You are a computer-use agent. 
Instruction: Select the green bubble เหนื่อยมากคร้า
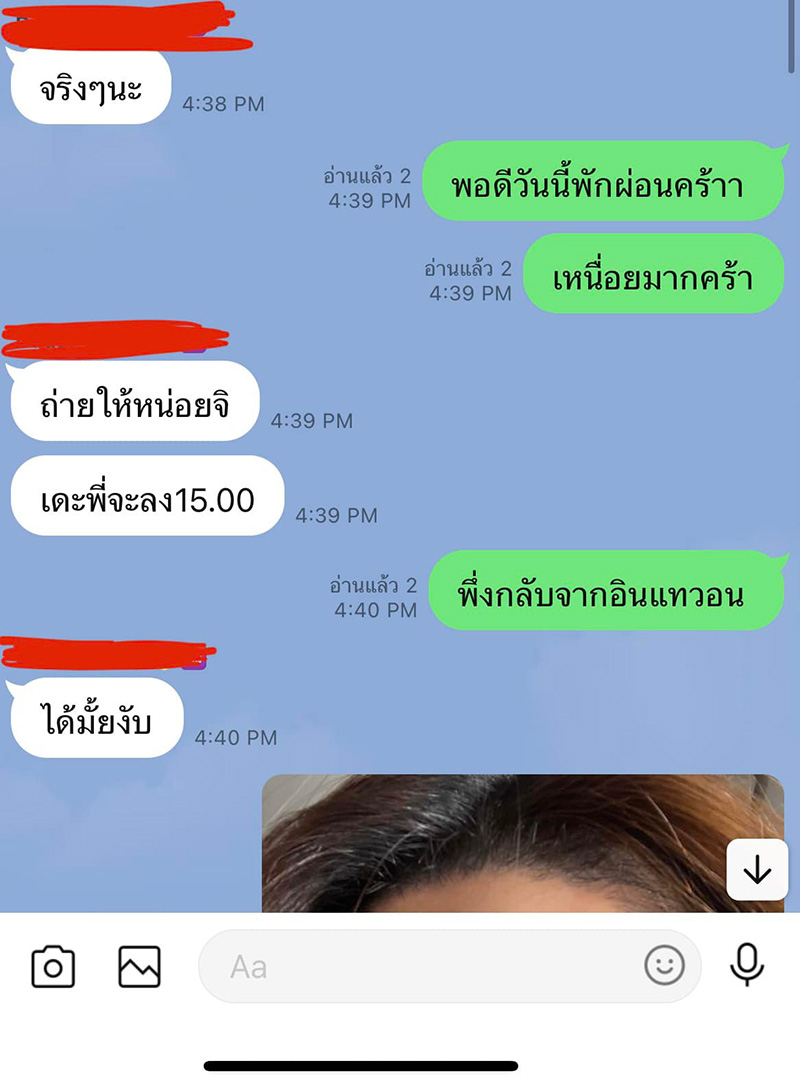[655, 274]
